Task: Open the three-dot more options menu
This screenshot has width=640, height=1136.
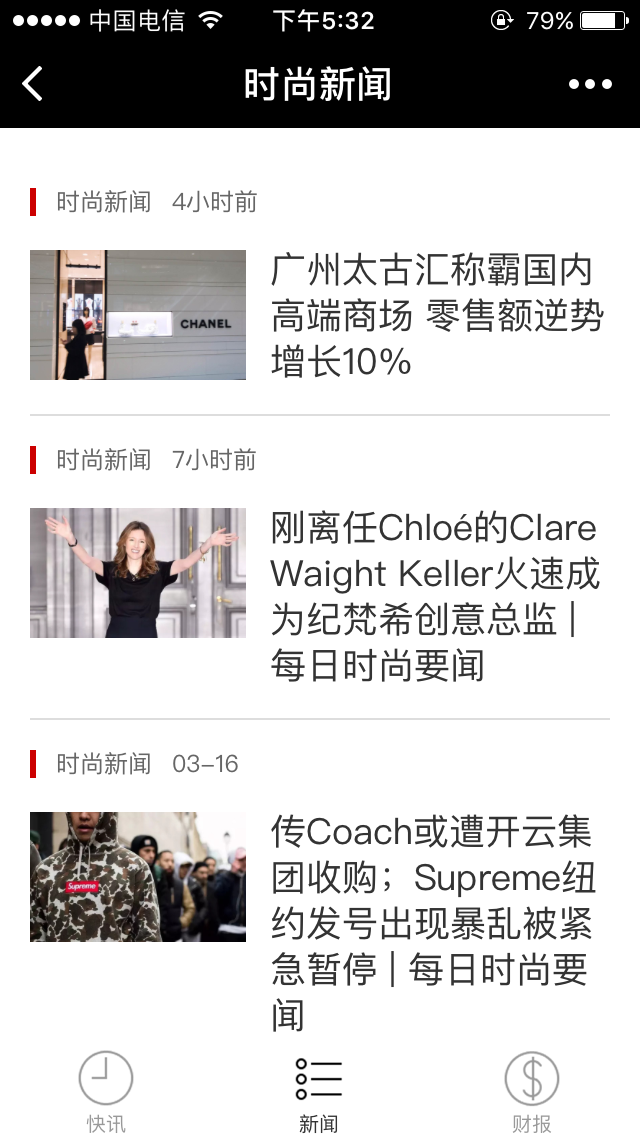Action: [590, 84]
